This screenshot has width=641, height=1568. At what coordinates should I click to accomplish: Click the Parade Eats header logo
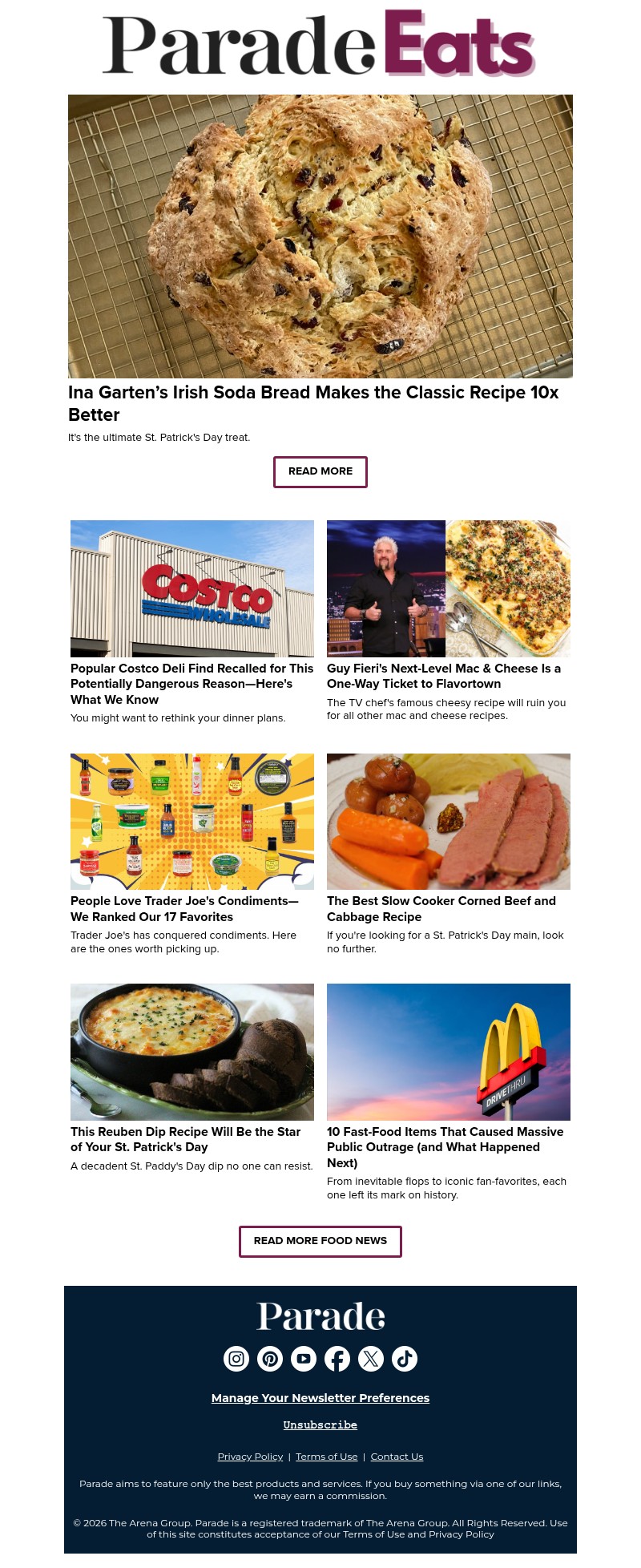click(x=320, y=44)
